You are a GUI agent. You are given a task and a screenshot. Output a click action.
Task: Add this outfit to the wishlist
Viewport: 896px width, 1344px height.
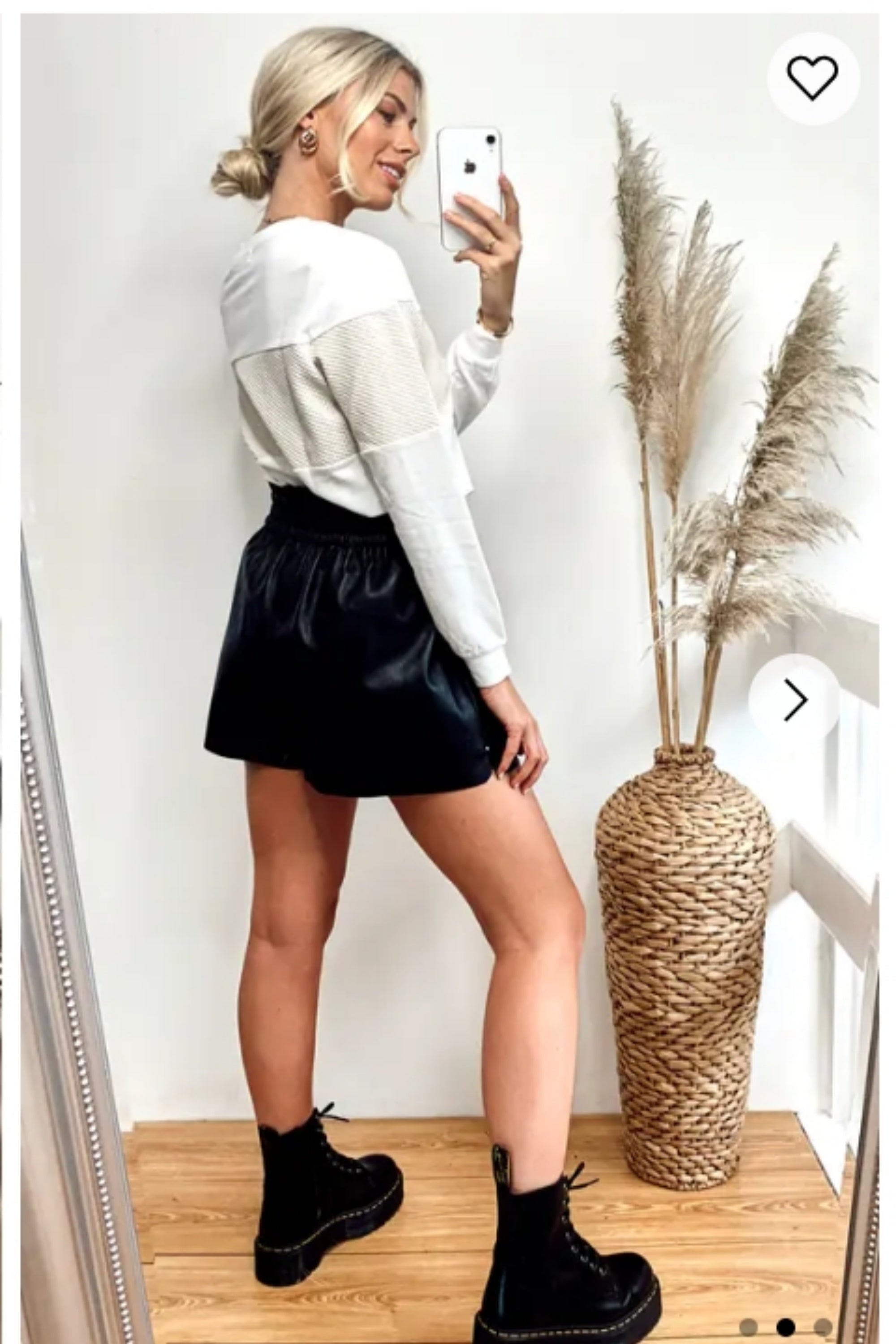point(812,78)
